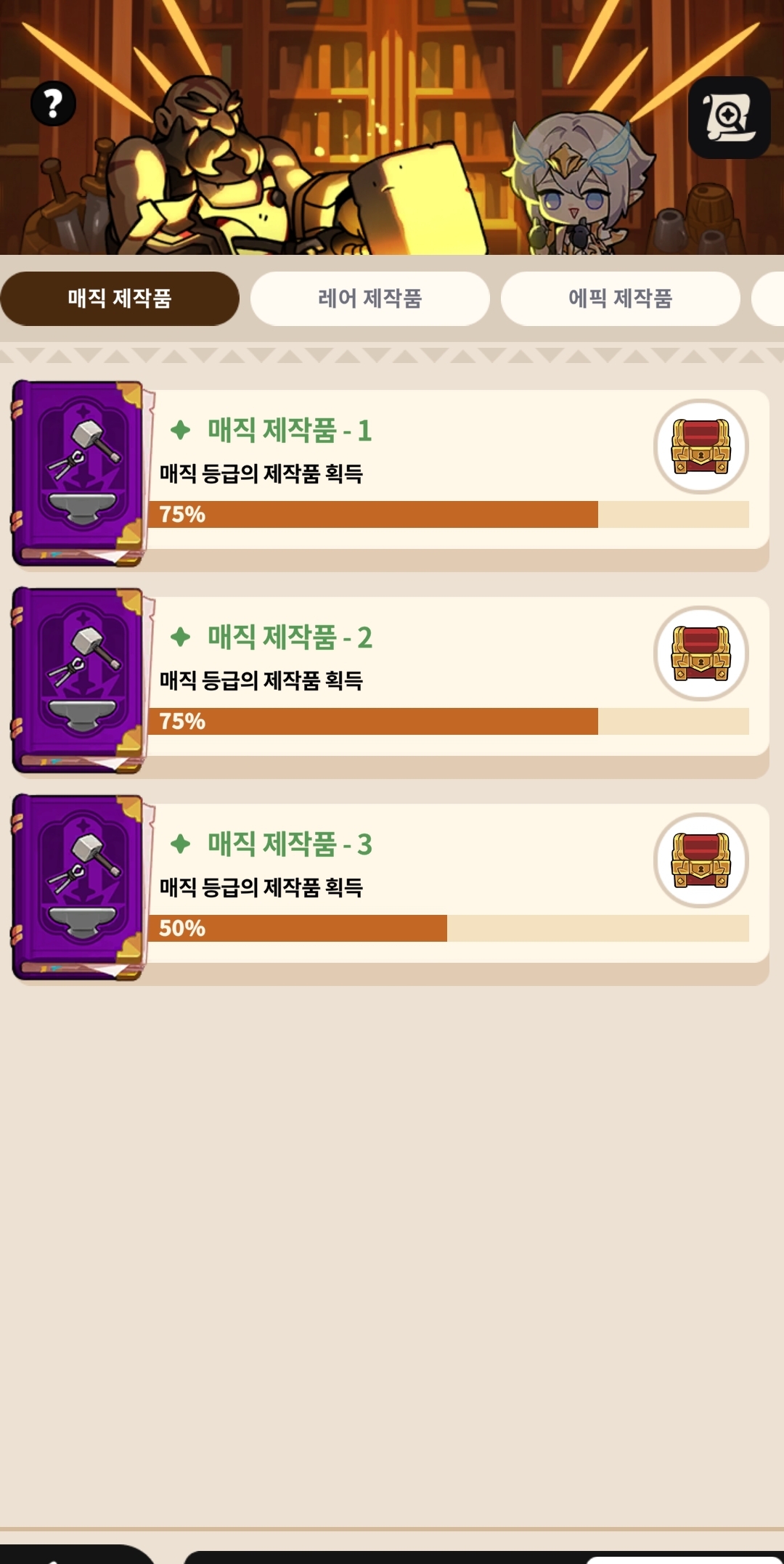Tap the reward chest for 매직 제작품 - 2
Image resolution: width=784 pixels, height=1564 pixels.
pyautogui.click(x=701, y=653)
